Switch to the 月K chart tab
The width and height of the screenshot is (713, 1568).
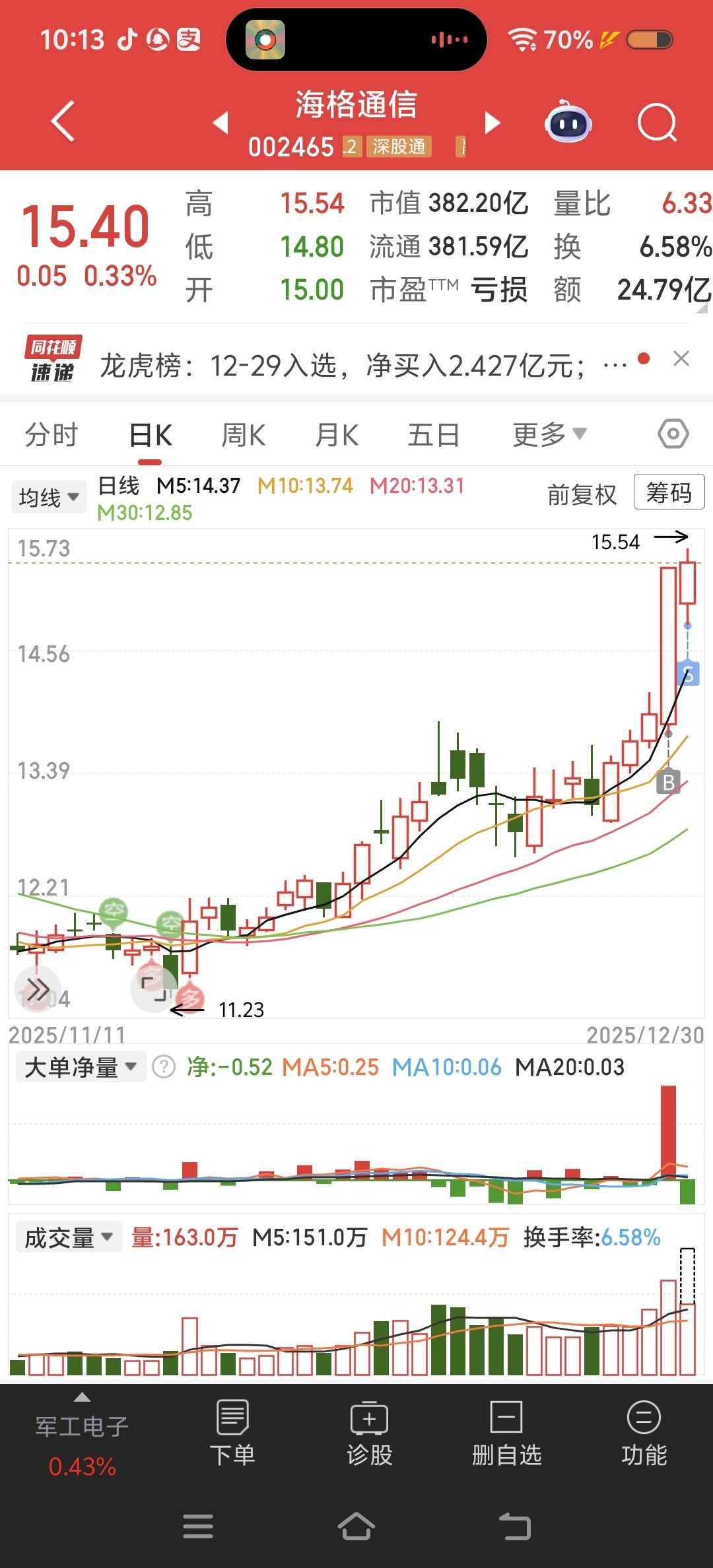337,435
